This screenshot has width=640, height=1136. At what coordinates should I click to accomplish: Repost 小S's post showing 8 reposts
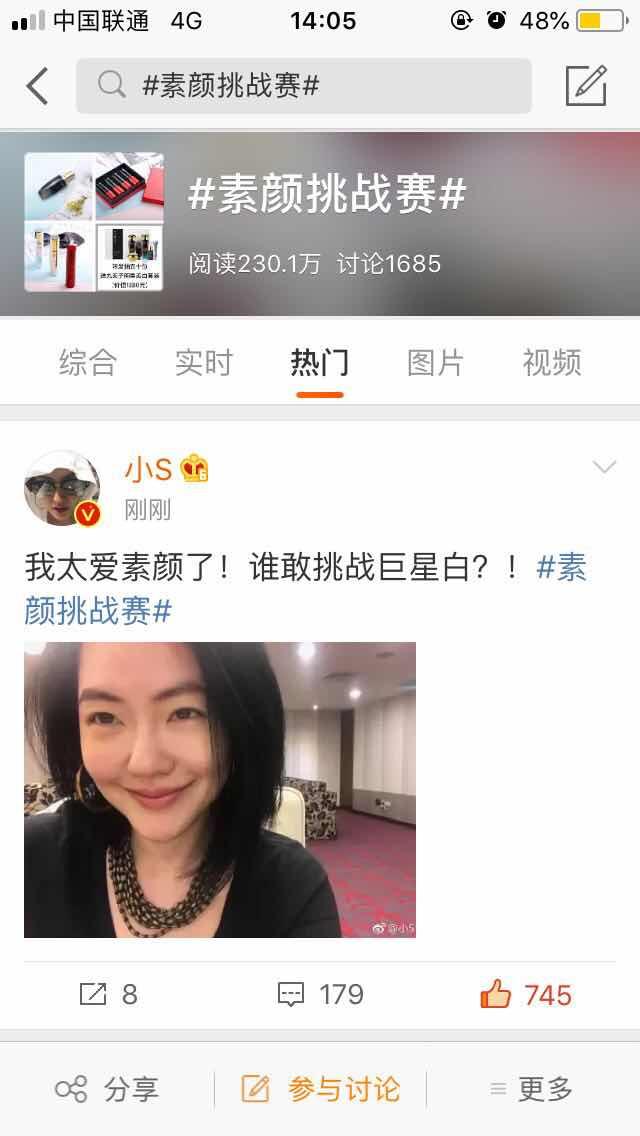click(x=108, y=994)
